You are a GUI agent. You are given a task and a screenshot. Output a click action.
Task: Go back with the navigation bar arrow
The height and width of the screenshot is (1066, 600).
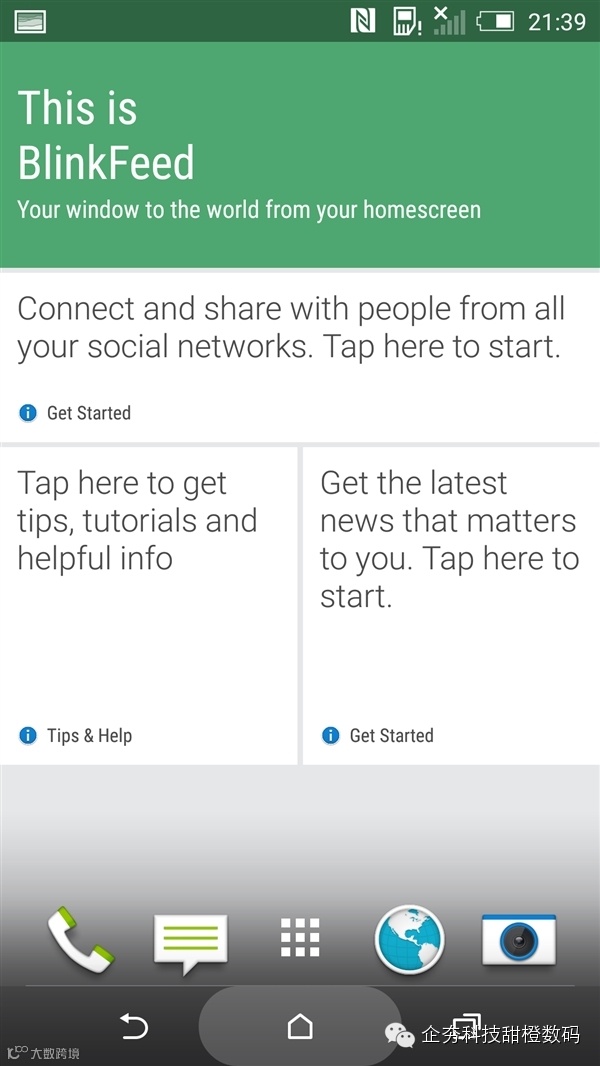point(133,1027)
